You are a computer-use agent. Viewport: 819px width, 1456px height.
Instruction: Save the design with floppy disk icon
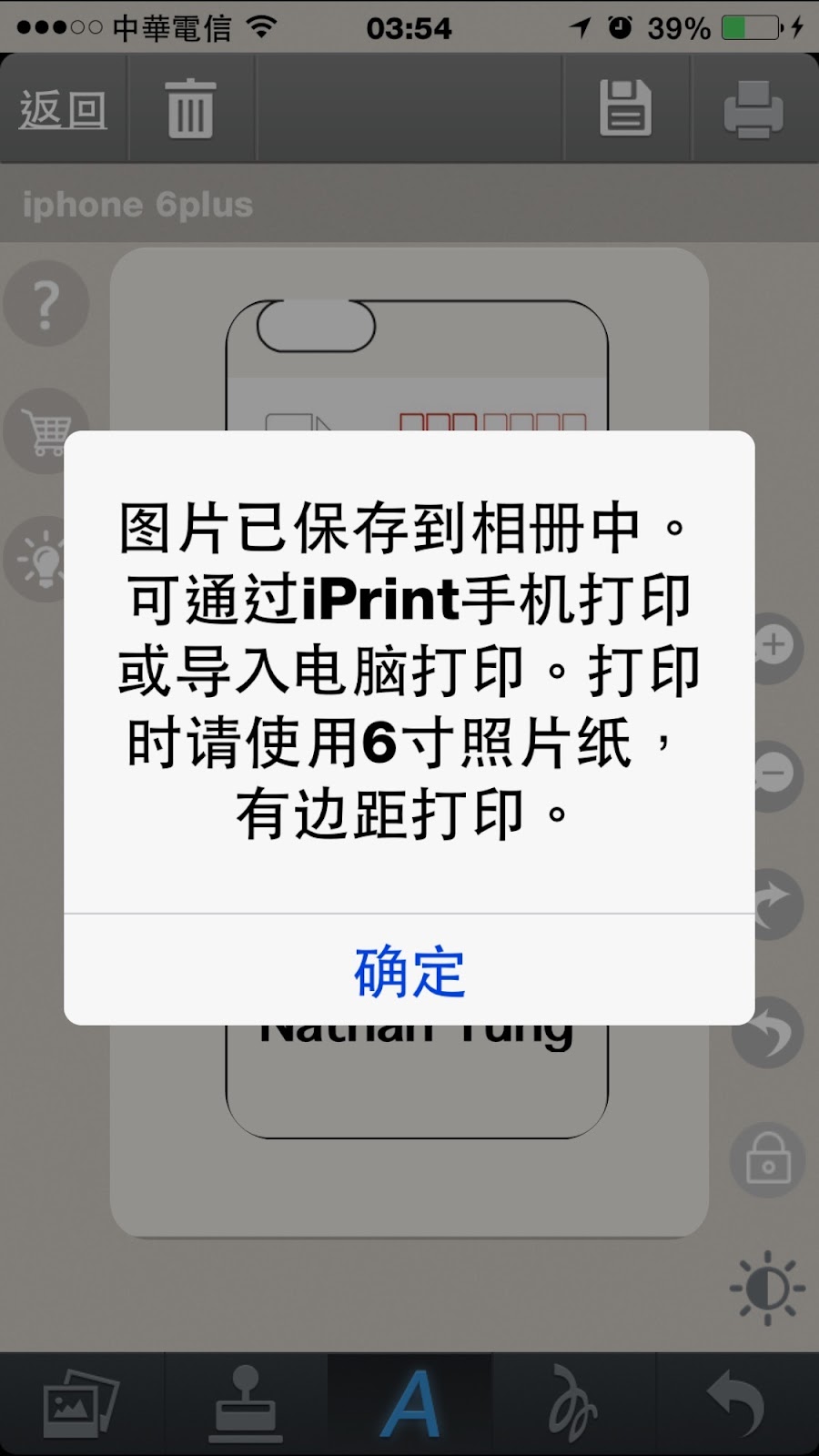[x=626, y=109]
